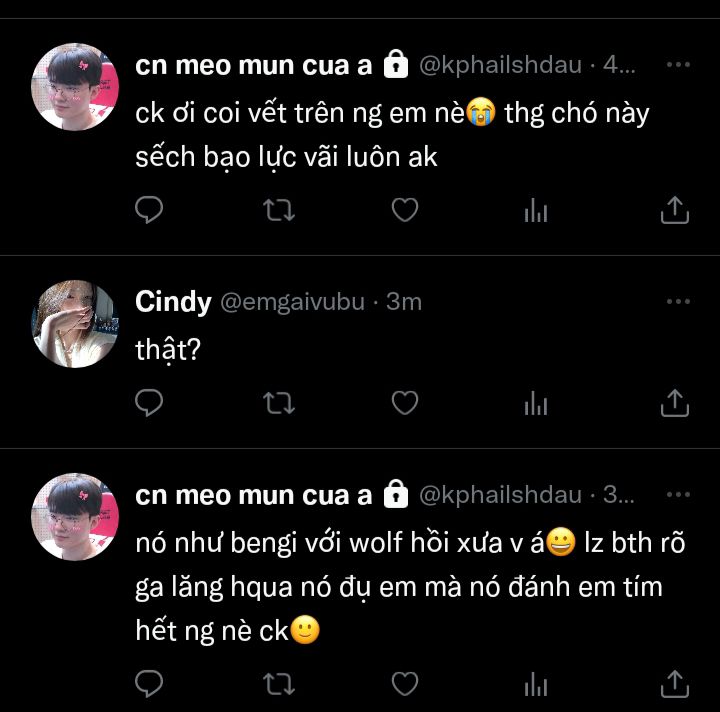Like Cindy's tweet

coord(404,403)
